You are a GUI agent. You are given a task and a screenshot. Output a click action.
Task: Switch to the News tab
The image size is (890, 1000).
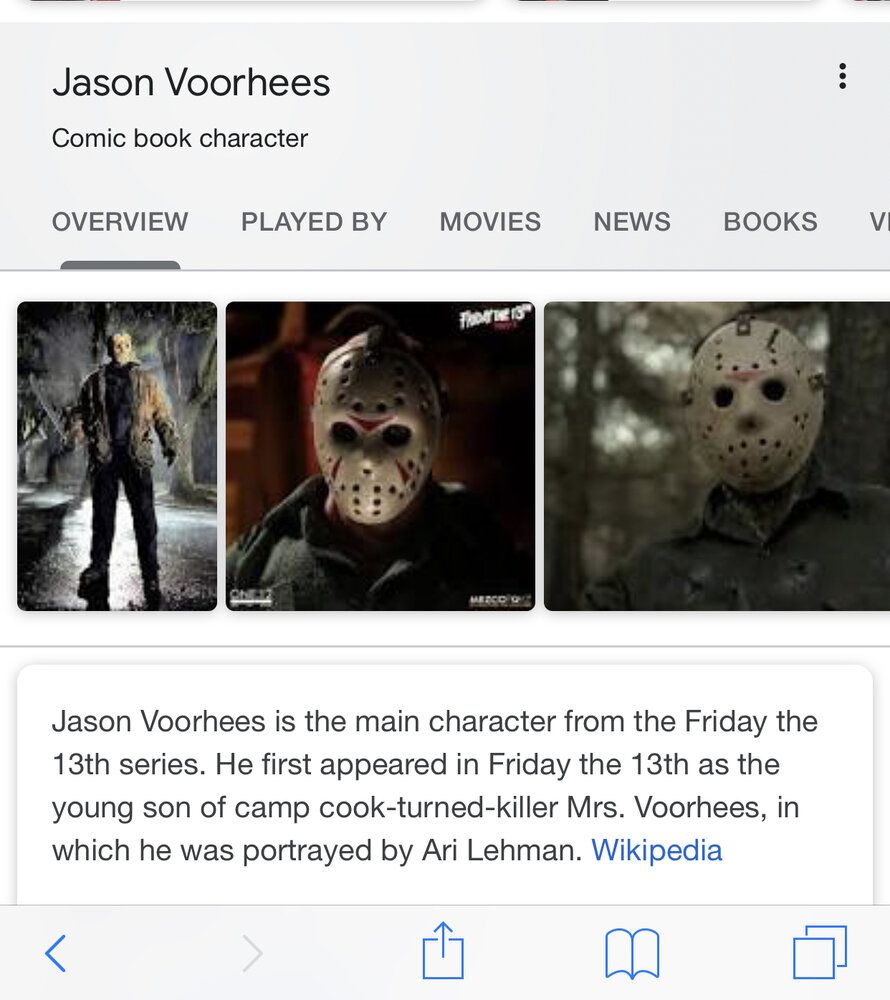coord(632,222)
